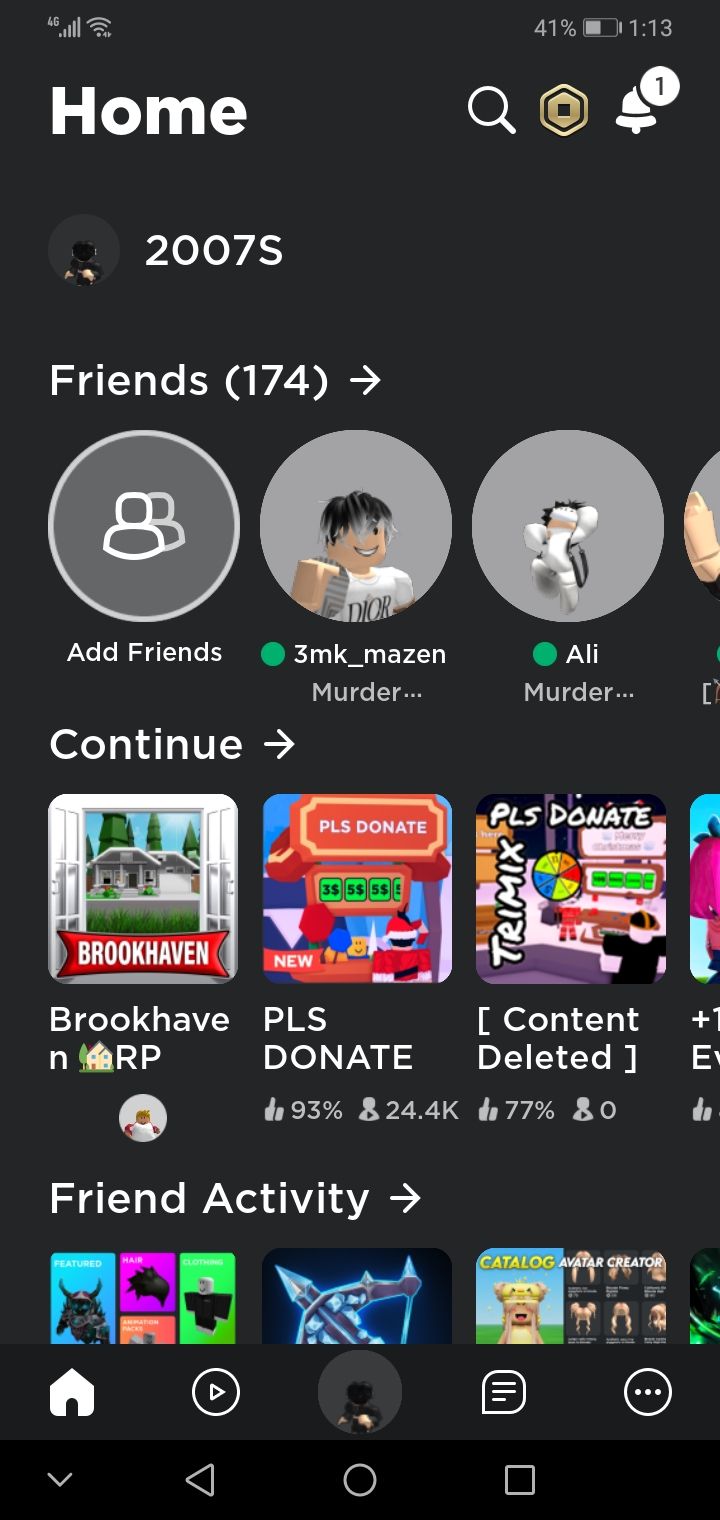Screen dimensions: 720x1520
Task: Open the Brookhaven RP game
Action: (x=143, y=889)
